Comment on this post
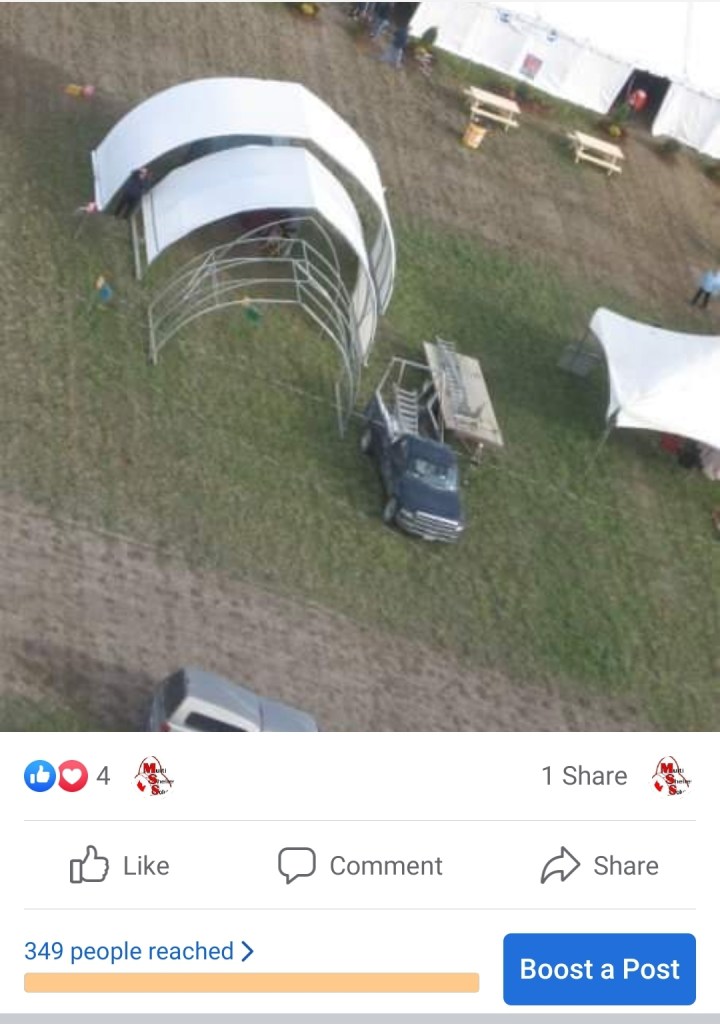The image size is (720, 1024). pos(360,865)
